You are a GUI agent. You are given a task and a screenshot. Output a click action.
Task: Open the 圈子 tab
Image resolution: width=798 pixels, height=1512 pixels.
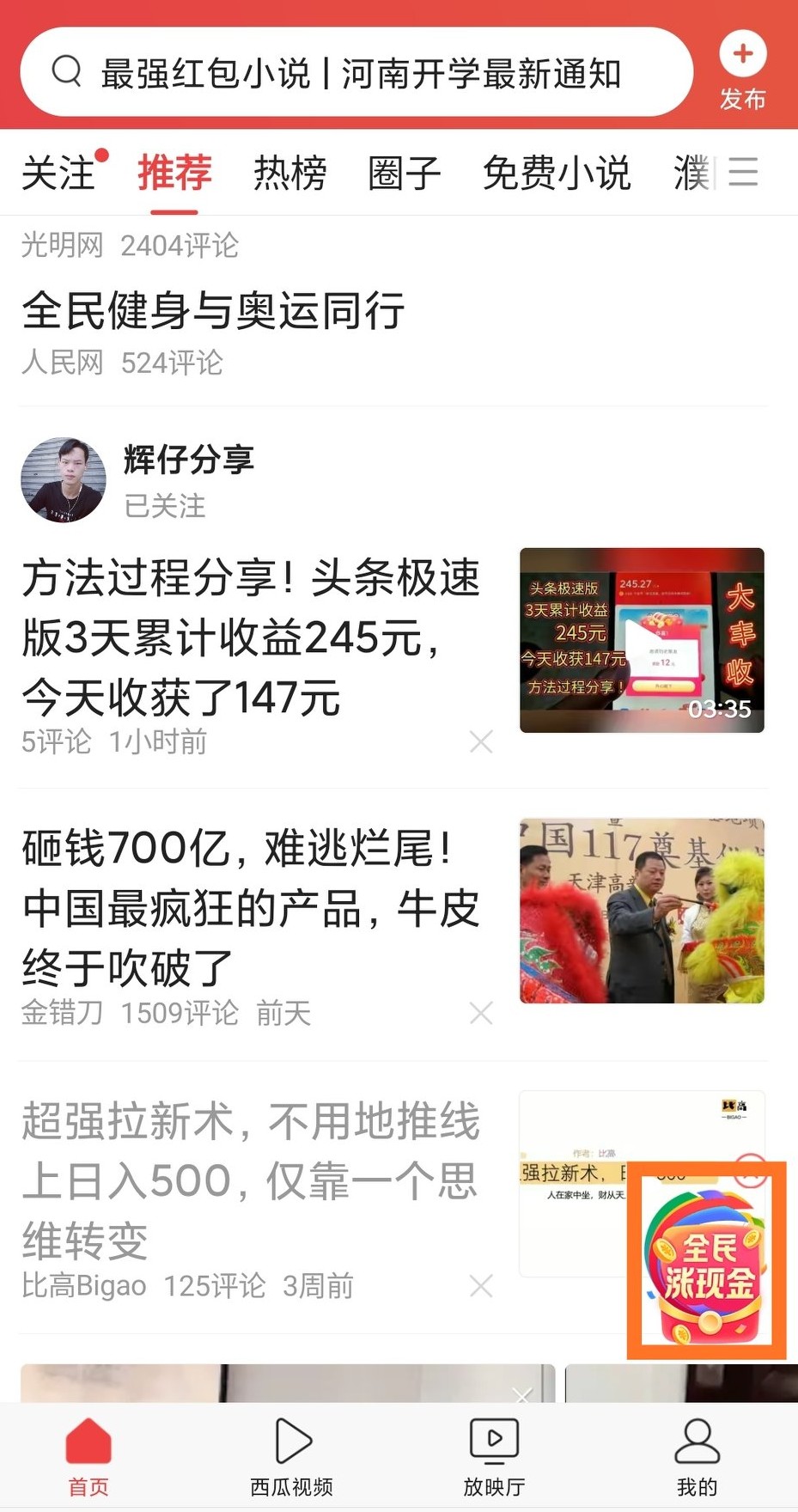404,173
